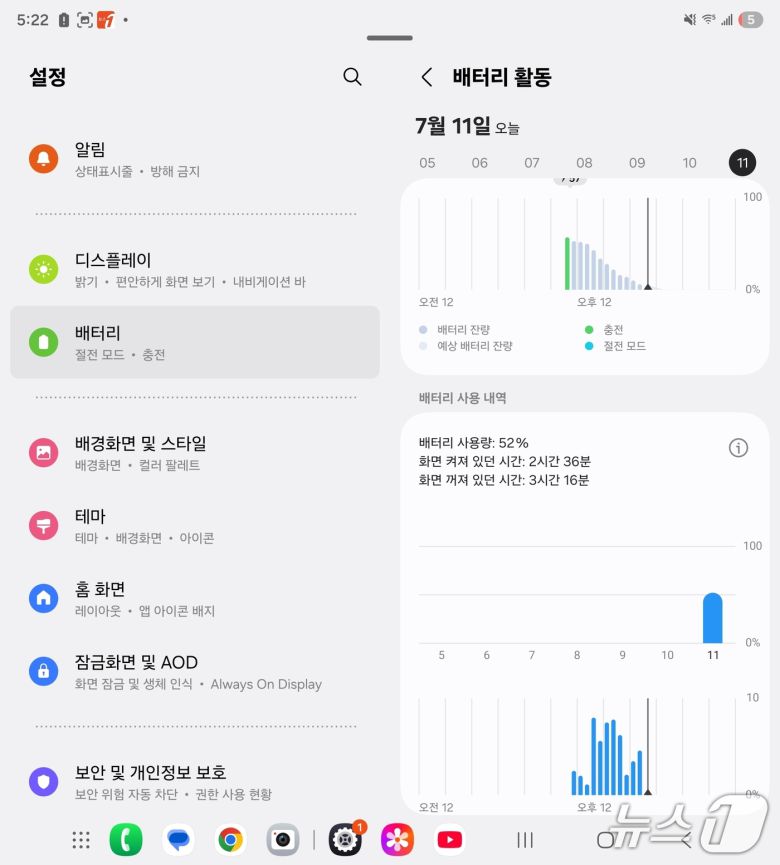Screen dimensions: 780x865
Task: Switch to day 09 in battery chart
Action: click(x=637, y=162)
